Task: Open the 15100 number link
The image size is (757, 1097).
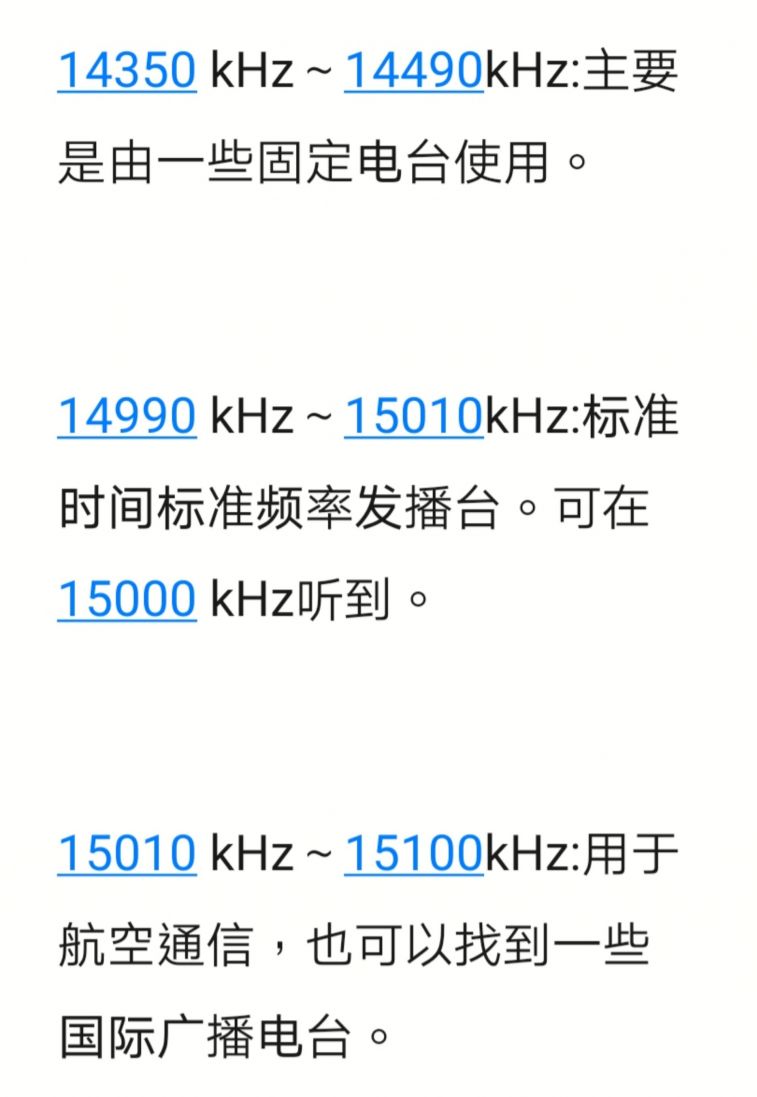Action: click(x=414, y=854)
